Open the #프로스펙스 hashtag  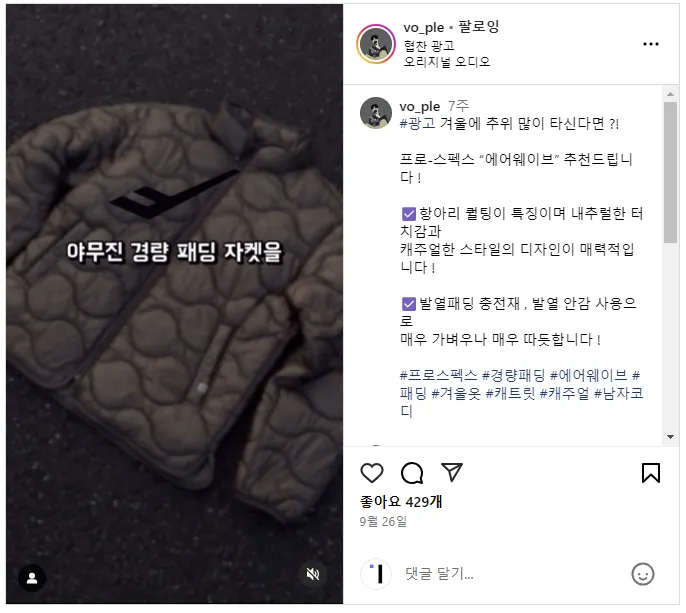point(438,375)
